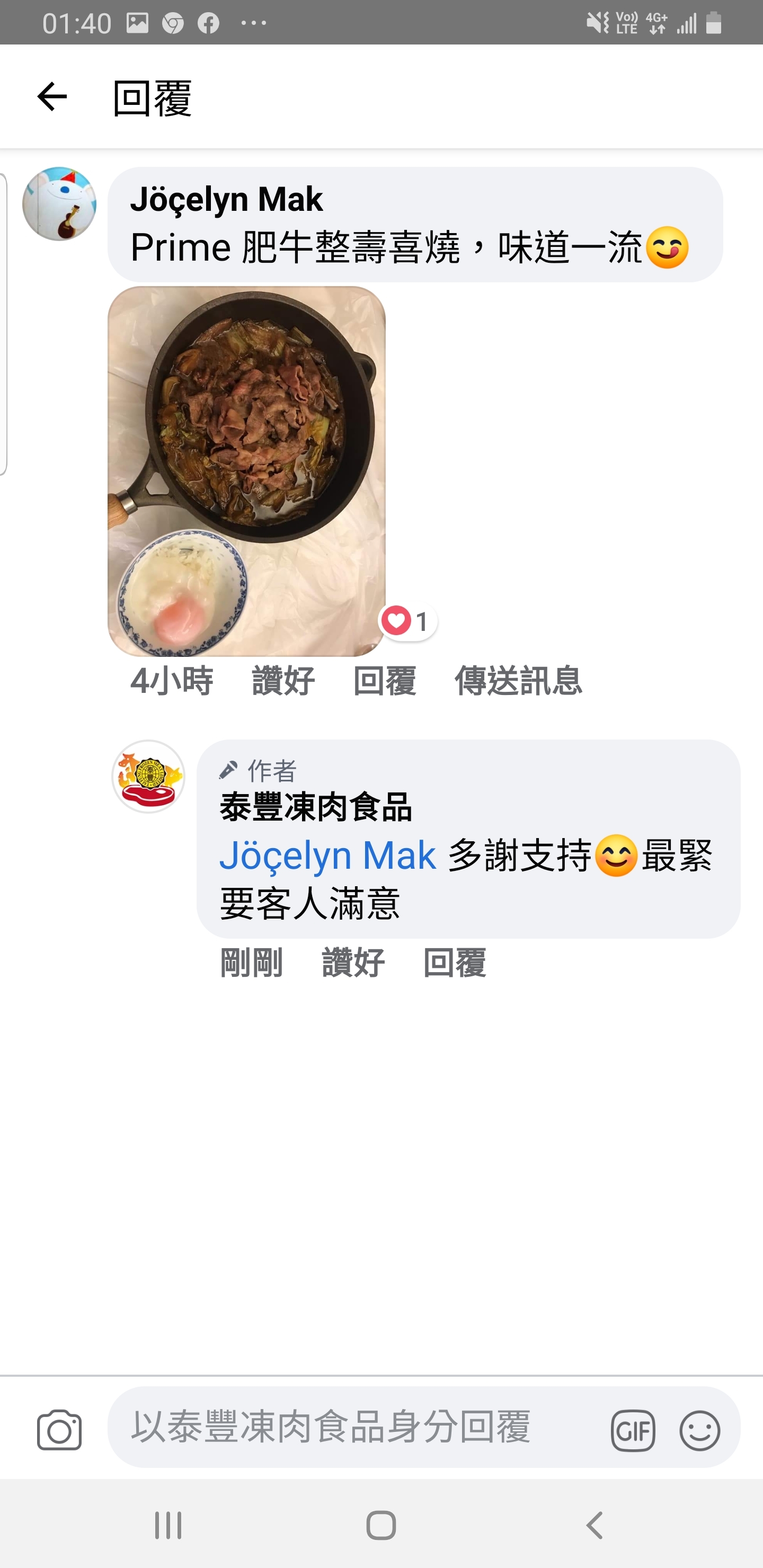This screenshot has height=1568, width=763.
Task: Tap 傳送訊息 to message Jöçelyn Mak
Action: click(x=518, y=681)
